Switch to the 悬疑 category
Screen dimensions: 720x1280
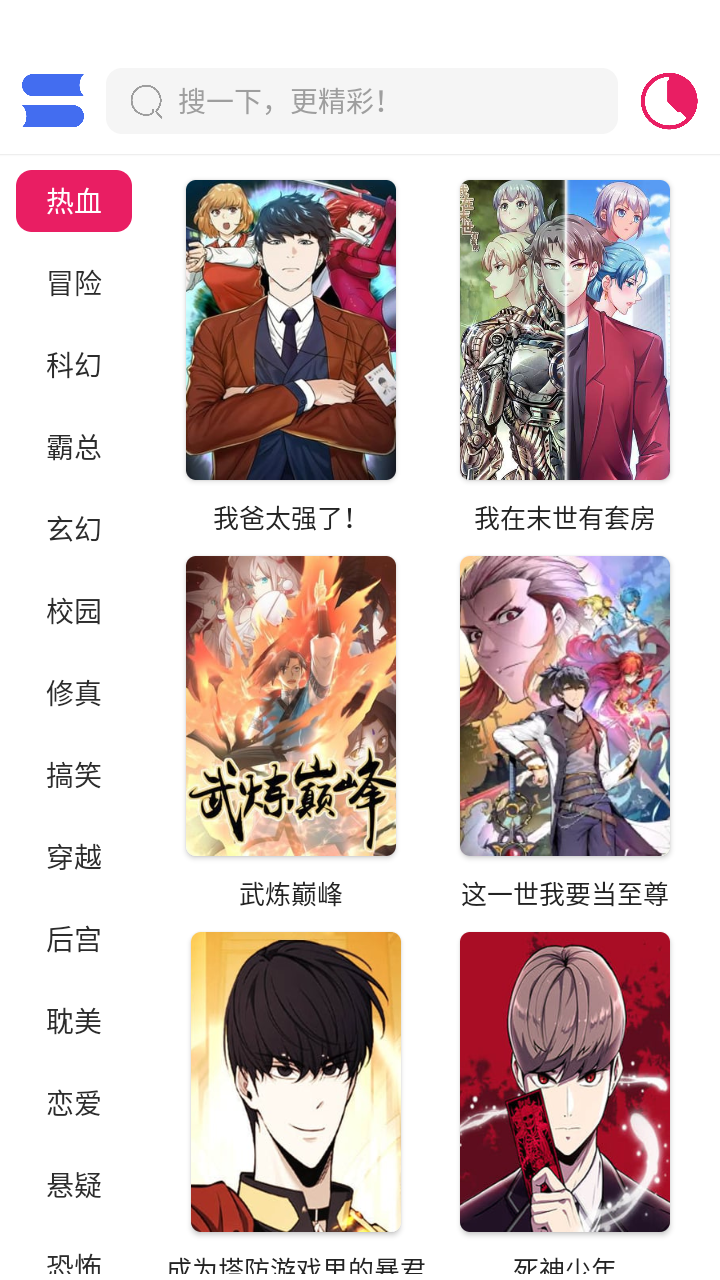tap(73, 1185)
